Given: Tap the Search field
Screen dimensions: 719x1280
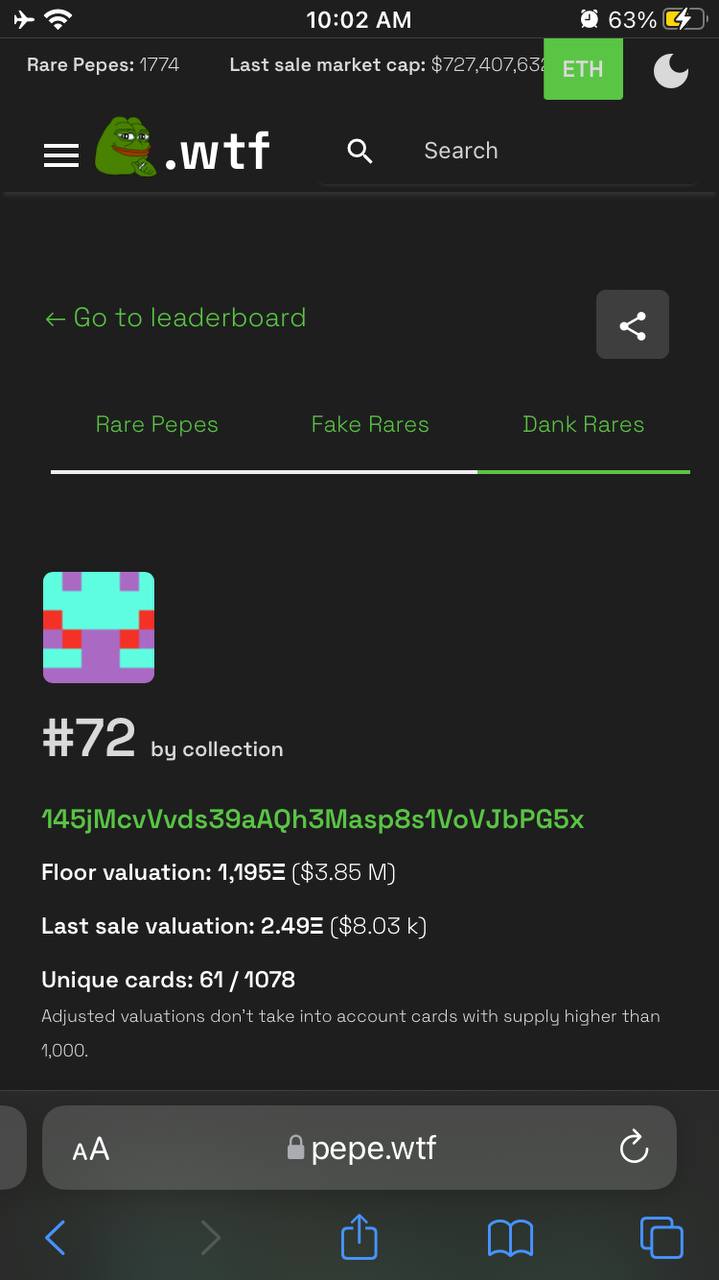Looking at the screenshot, I should point(507,151).
